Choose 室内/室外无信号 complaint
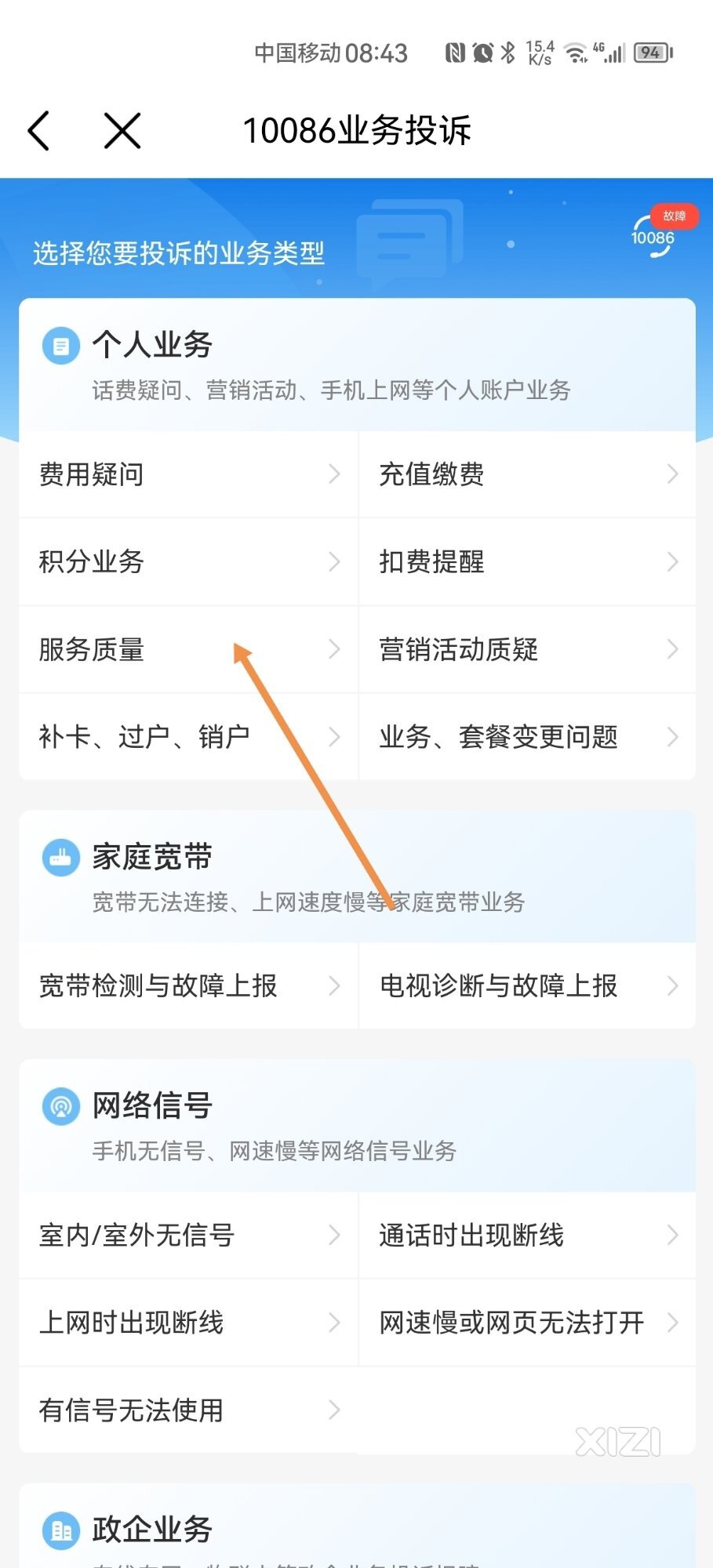The height and width of the screenshot is (1568, 713). point(188,1236)
